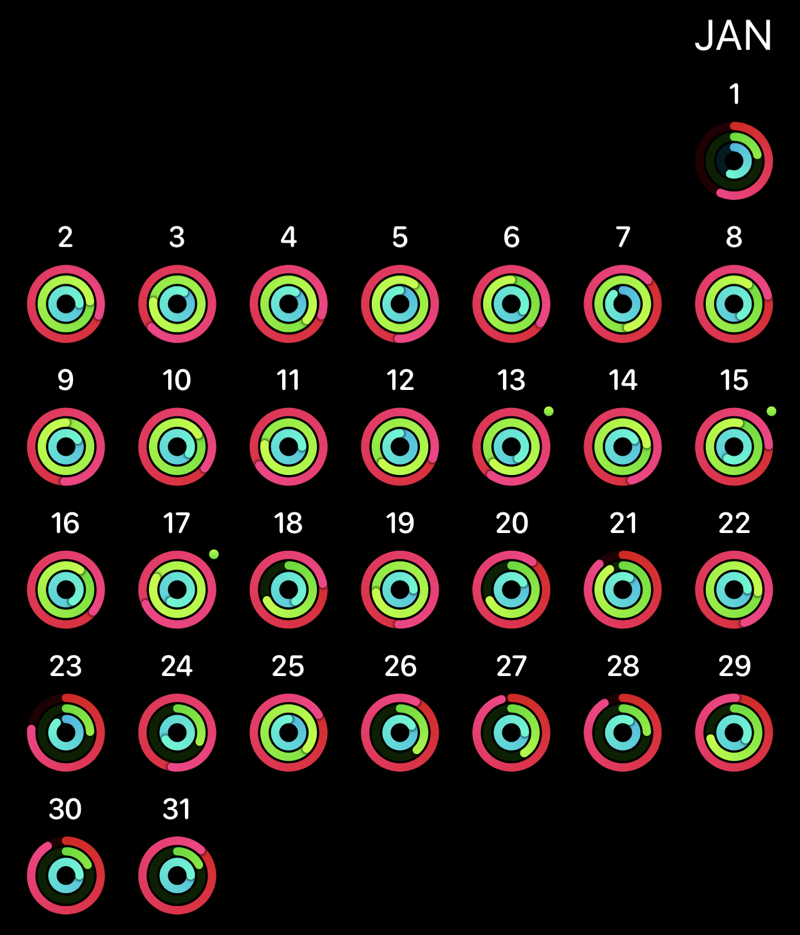
Task: View January 12 activity rings
Action: pyautogui.click(x=400, y=447)
